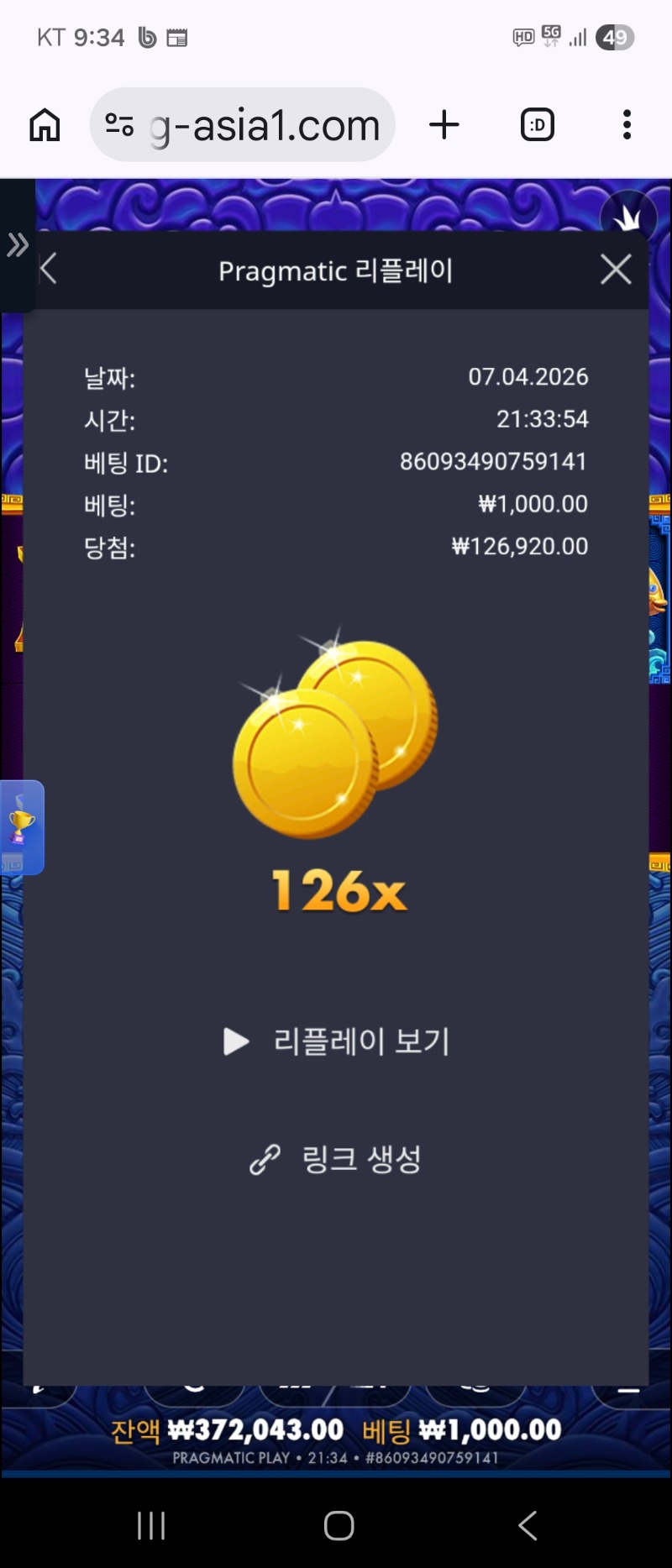The width and height of the screenshot is (672, 1568).
Task: Tap the system back button
Action: pyautogui.click(x=527, y=1525)
